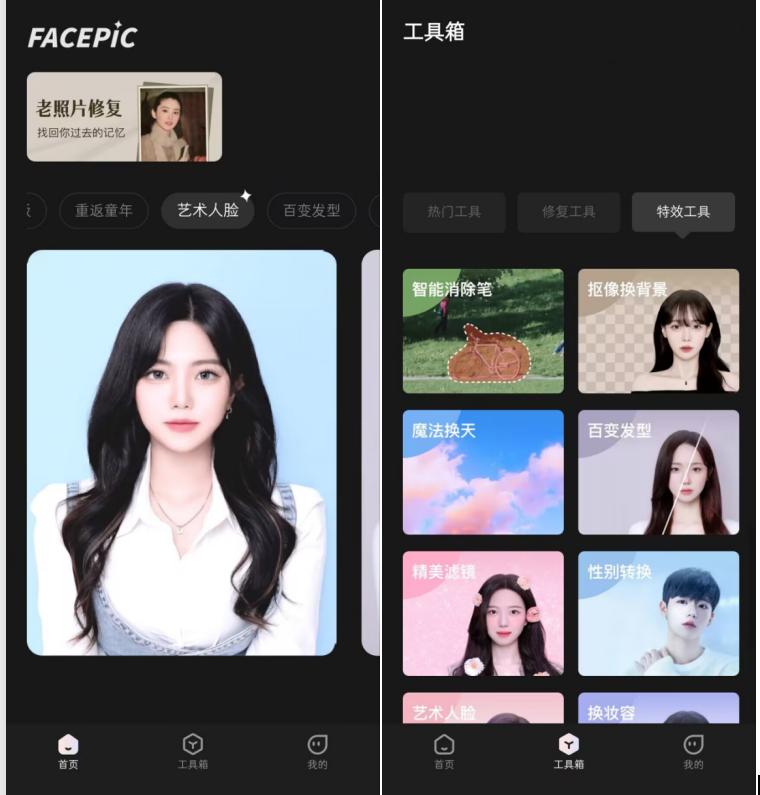Switch to the 修复工具 tab
The image size is (760, 795).
(568, 212)
